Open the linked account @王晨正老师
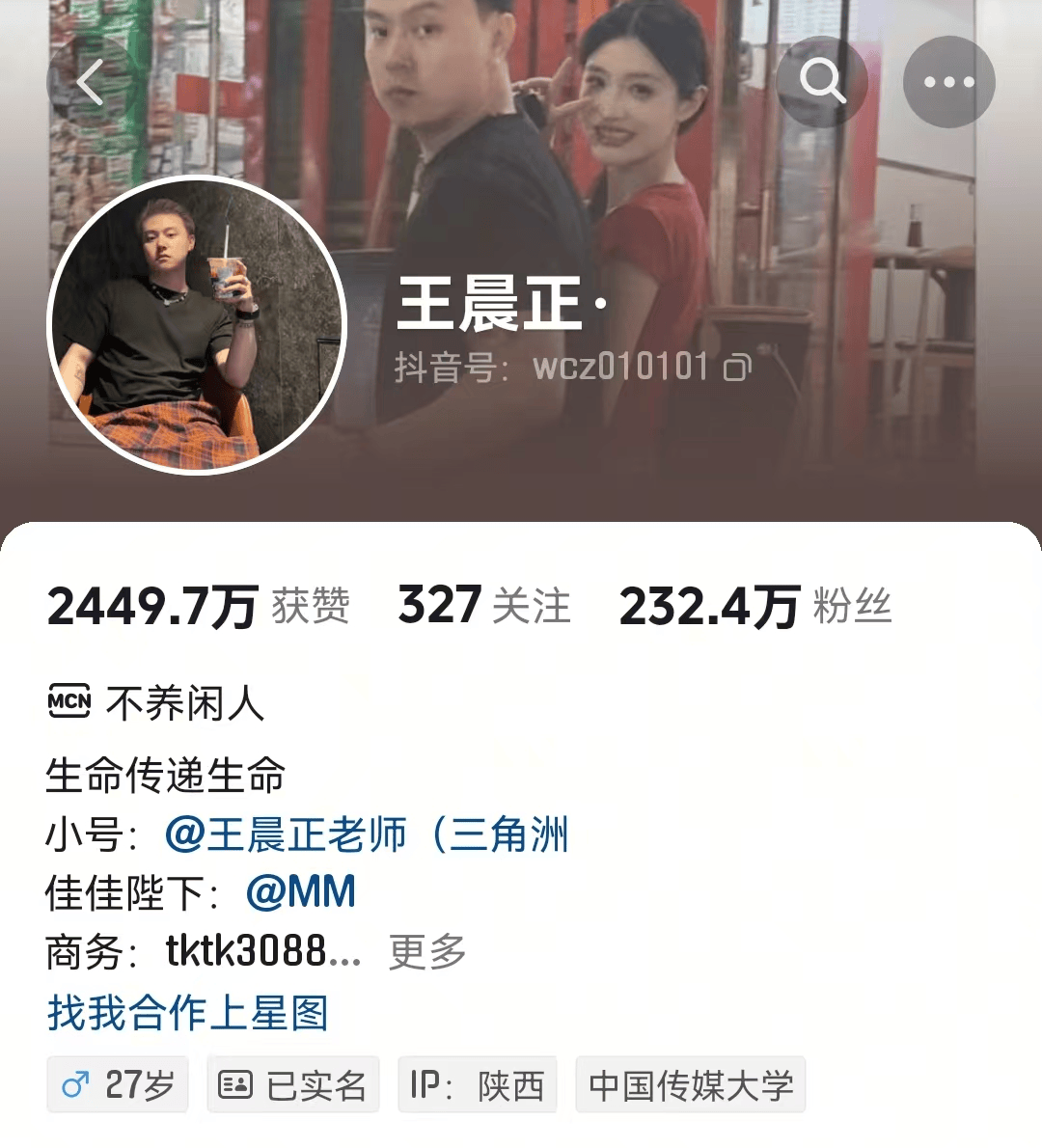Screen dimensions: 1042x1148 367,835
